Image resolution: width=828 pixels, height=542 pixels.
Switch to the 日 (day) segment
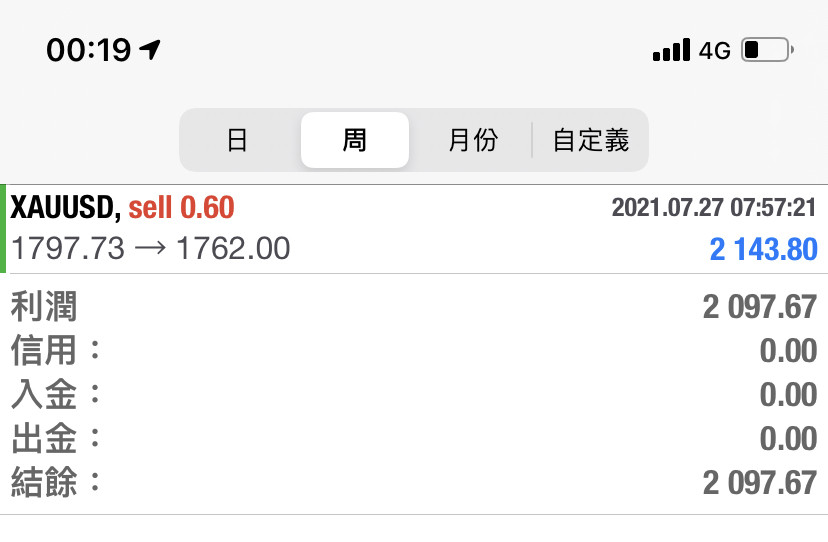click(x=237, y=140)
